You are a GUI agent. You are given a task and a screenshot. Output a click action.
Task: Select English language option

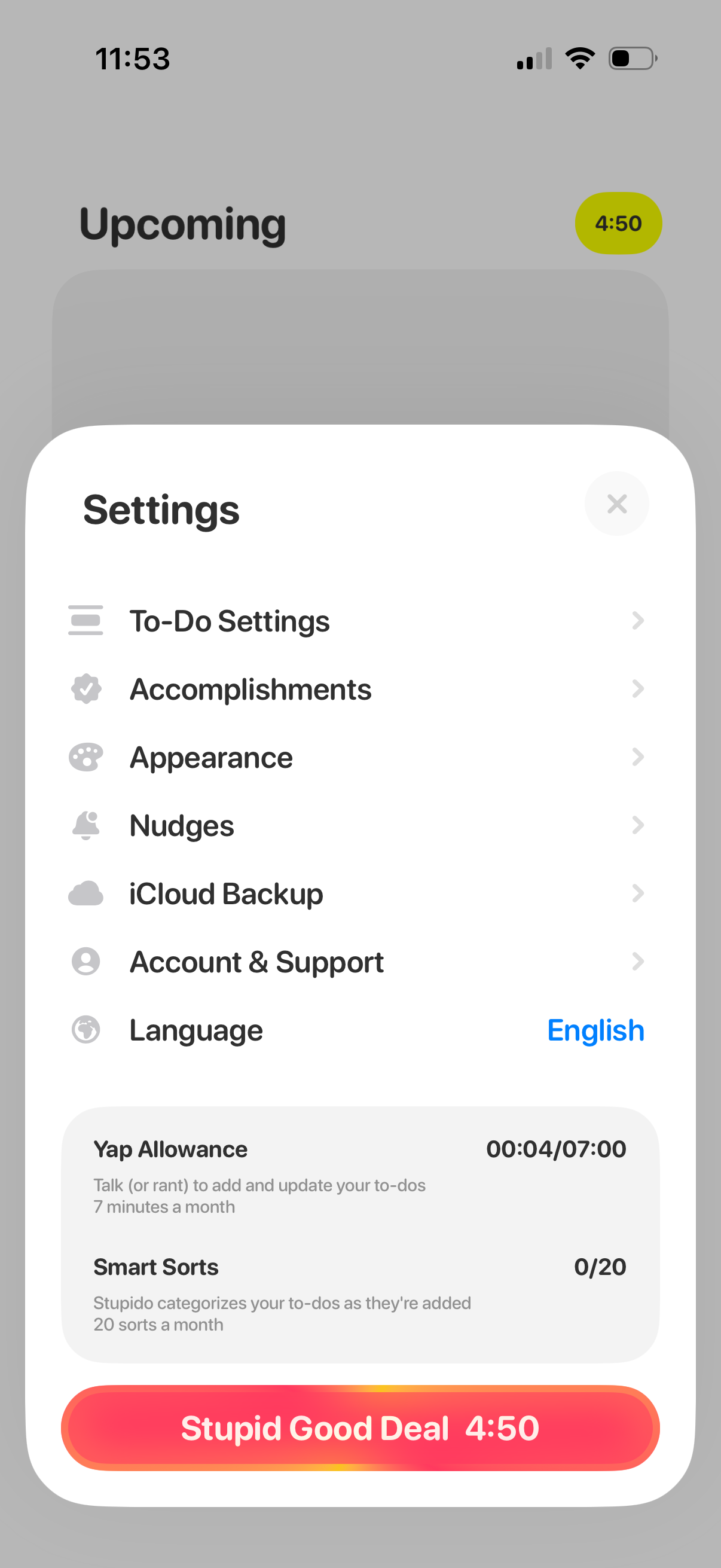coord(595,1030)
